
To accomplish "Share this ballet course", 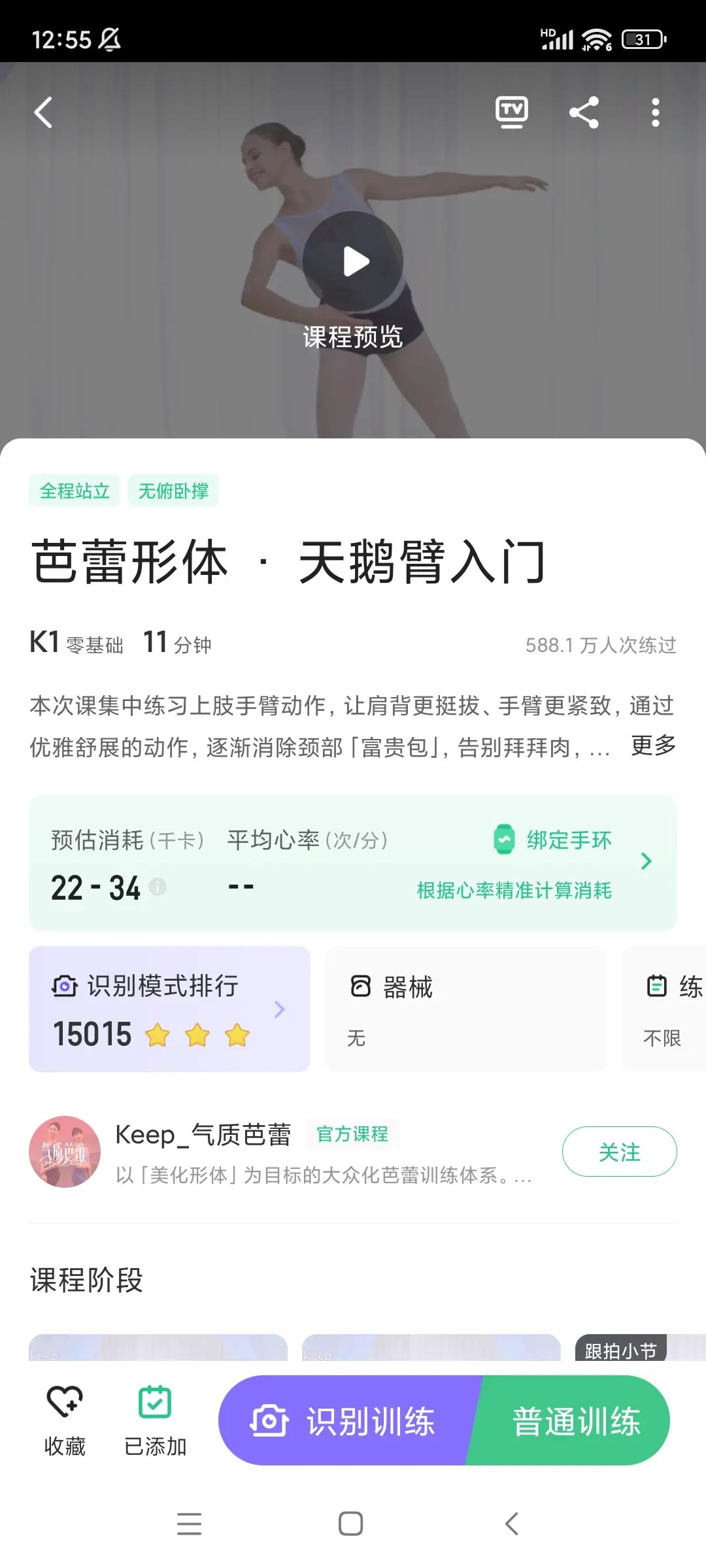I will pyautogui.click(x=584, y=112).
